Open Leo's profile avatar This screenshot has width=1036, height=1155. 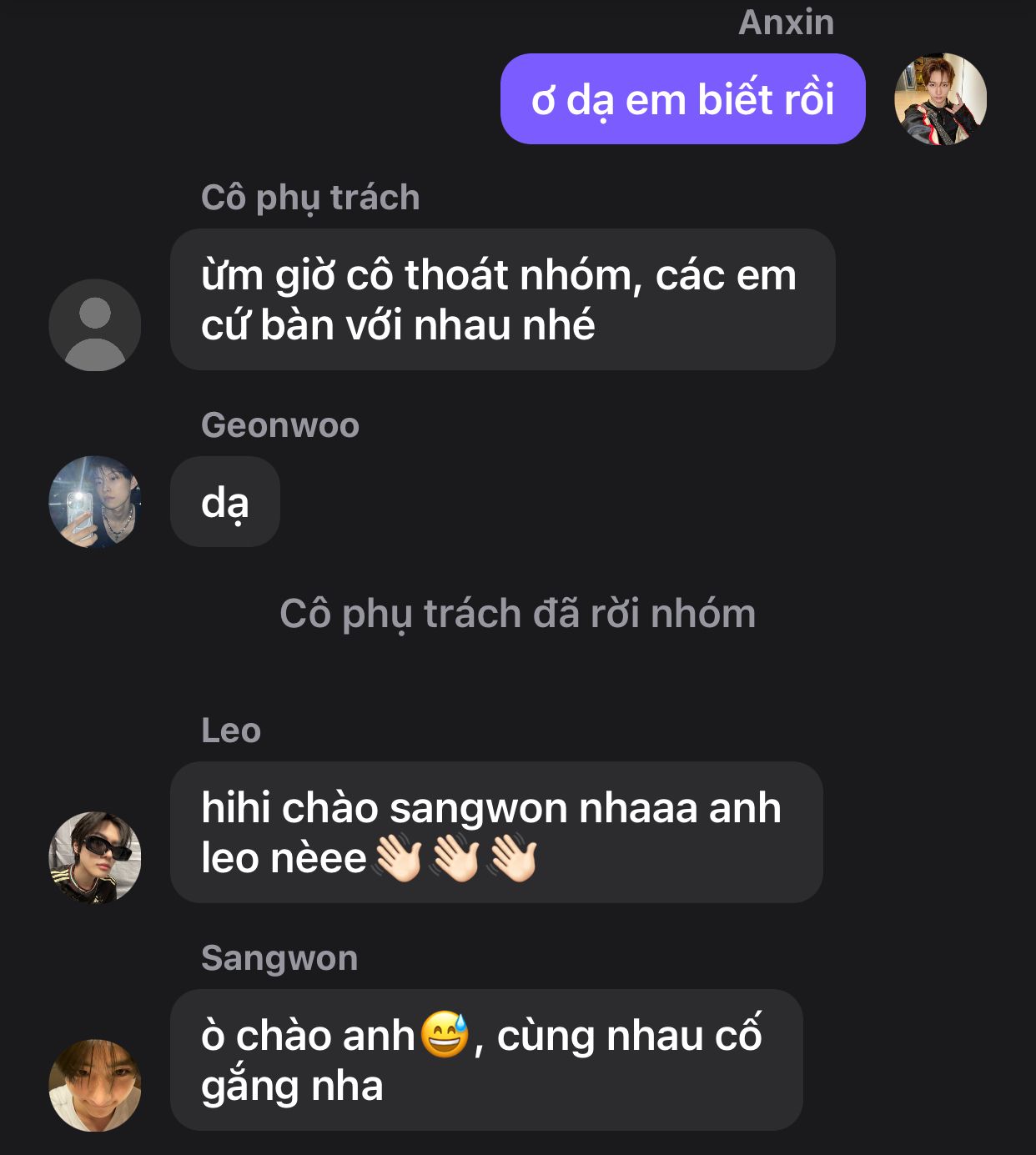(x=95, y=857)
